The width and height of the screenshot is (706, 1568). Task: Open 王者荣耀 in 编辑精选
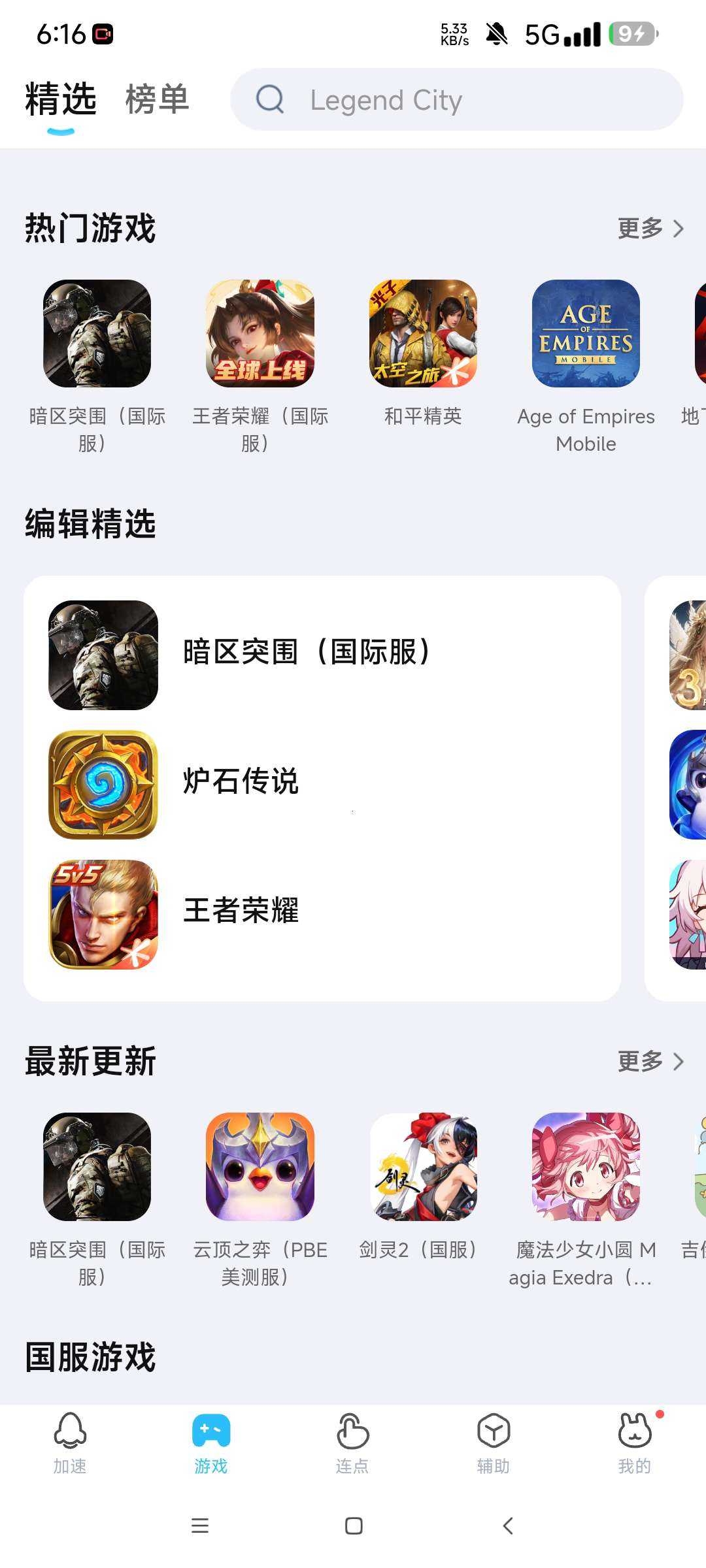(x=240, y=912)
